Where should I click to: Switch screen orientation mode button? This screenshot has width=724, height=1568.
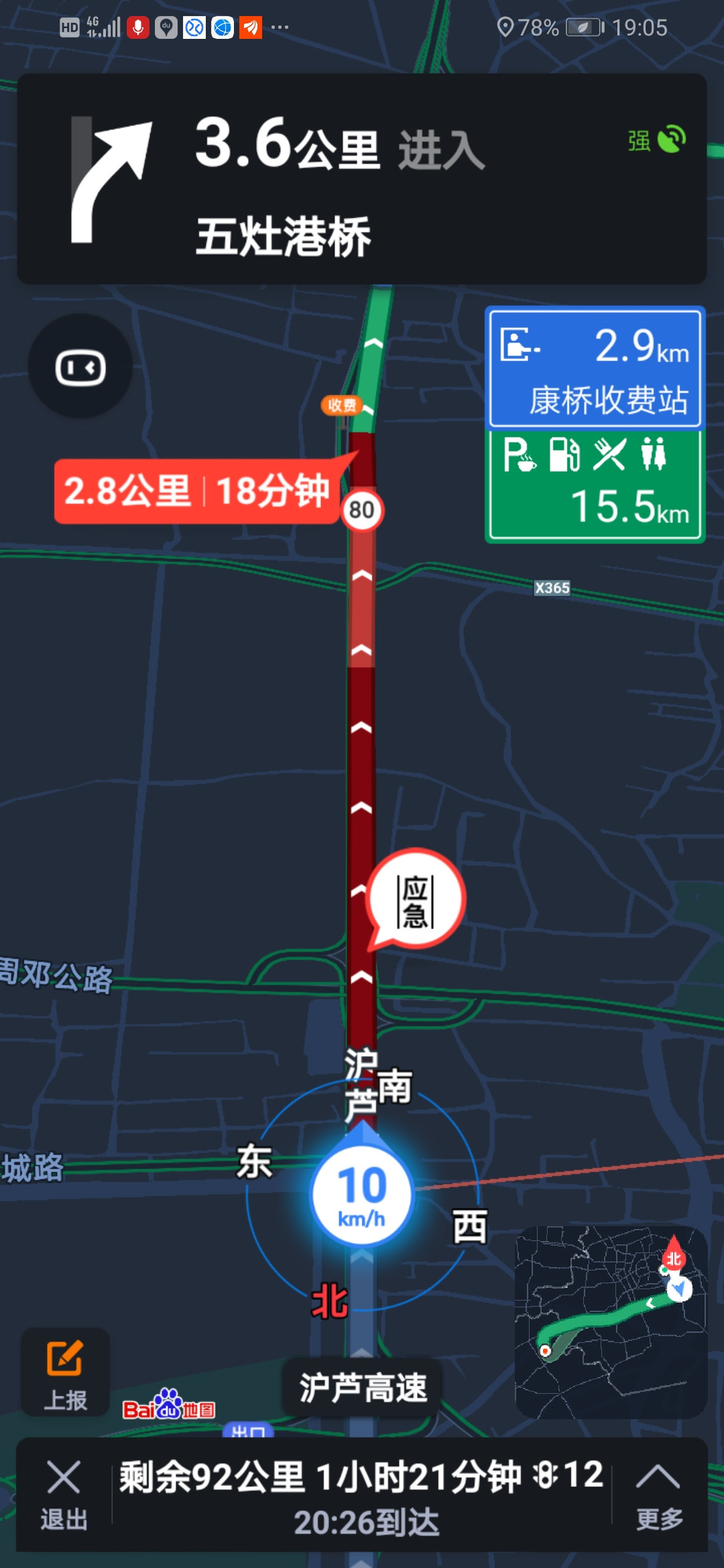pos(81,368)
